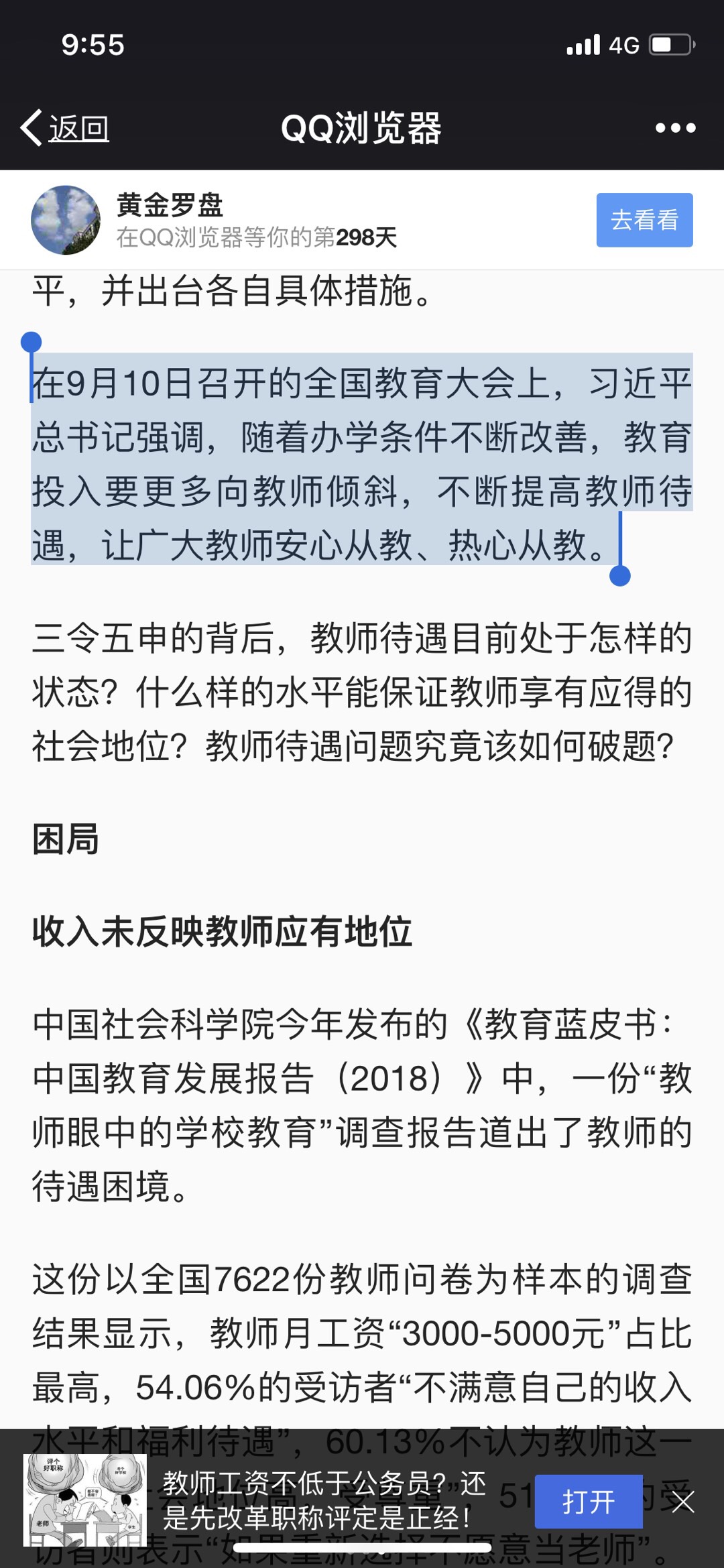
Task: Go back with the 返回 button
Action: [66, 127]
